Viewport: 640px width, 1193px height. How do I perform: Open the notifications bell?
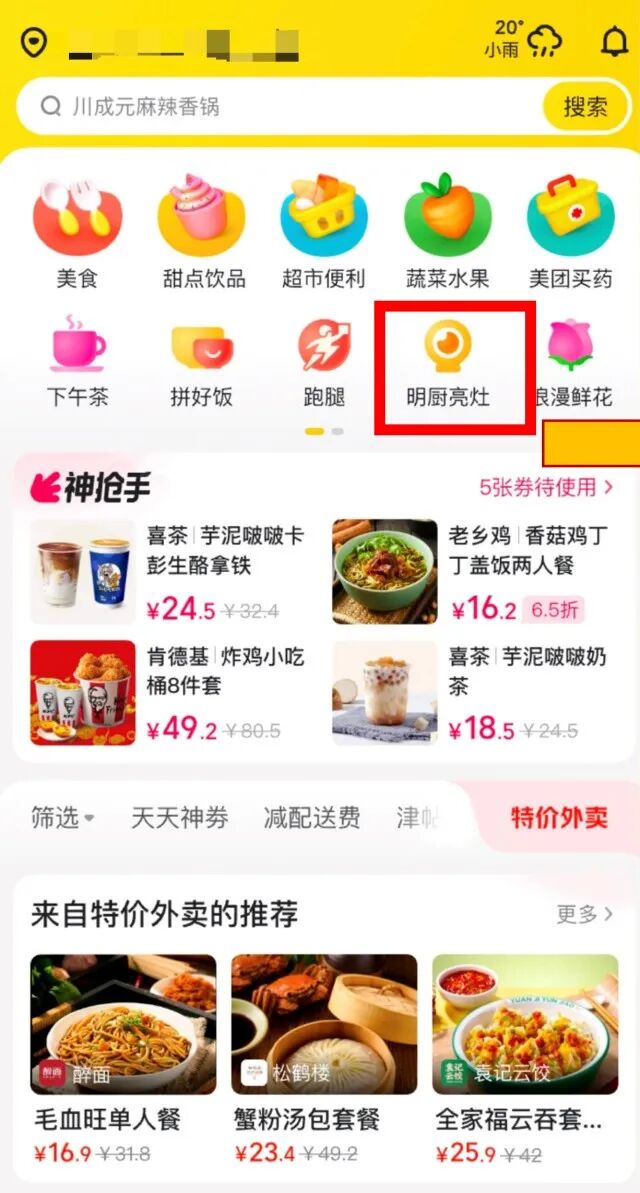[613, 43]
